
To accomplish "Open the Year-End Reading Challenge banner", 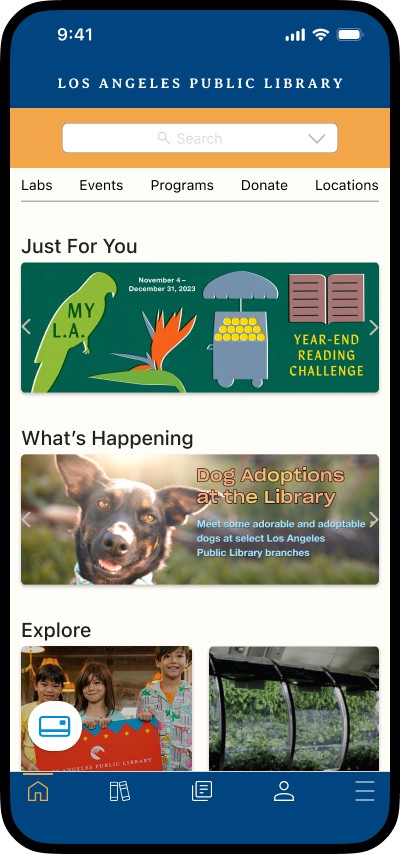I will tap(200, 327).
